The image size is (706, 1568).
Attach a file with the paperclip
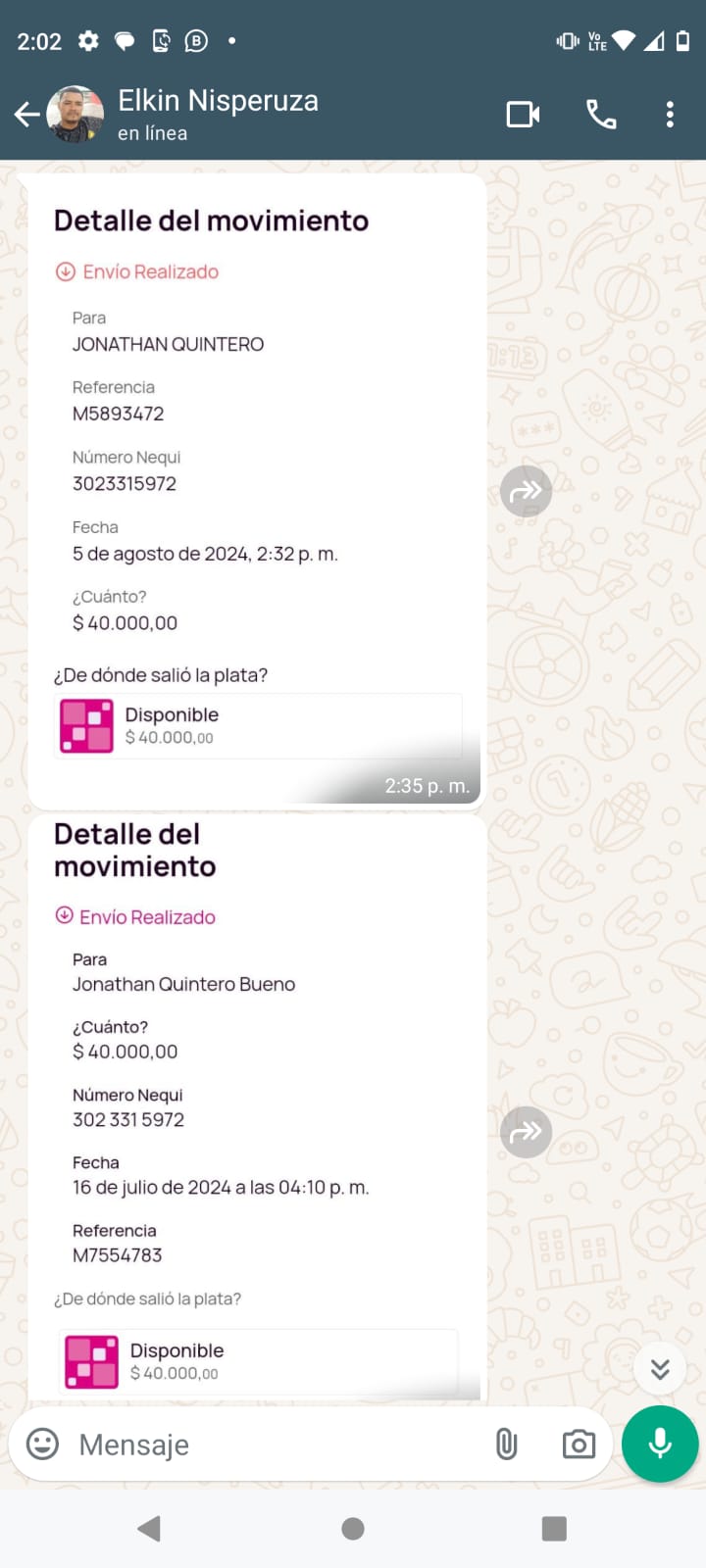click(506, 1444)
